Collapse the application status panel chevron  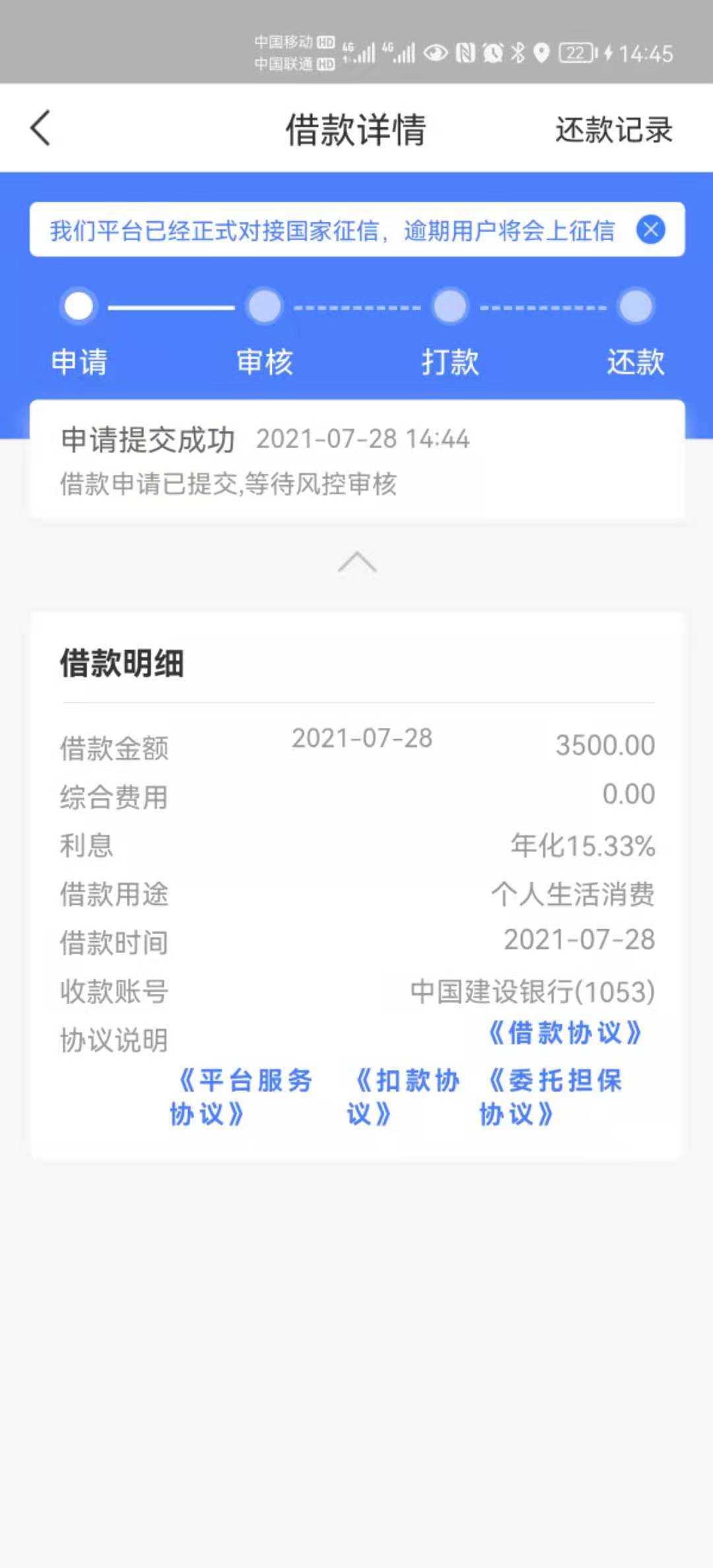[357, 562]
